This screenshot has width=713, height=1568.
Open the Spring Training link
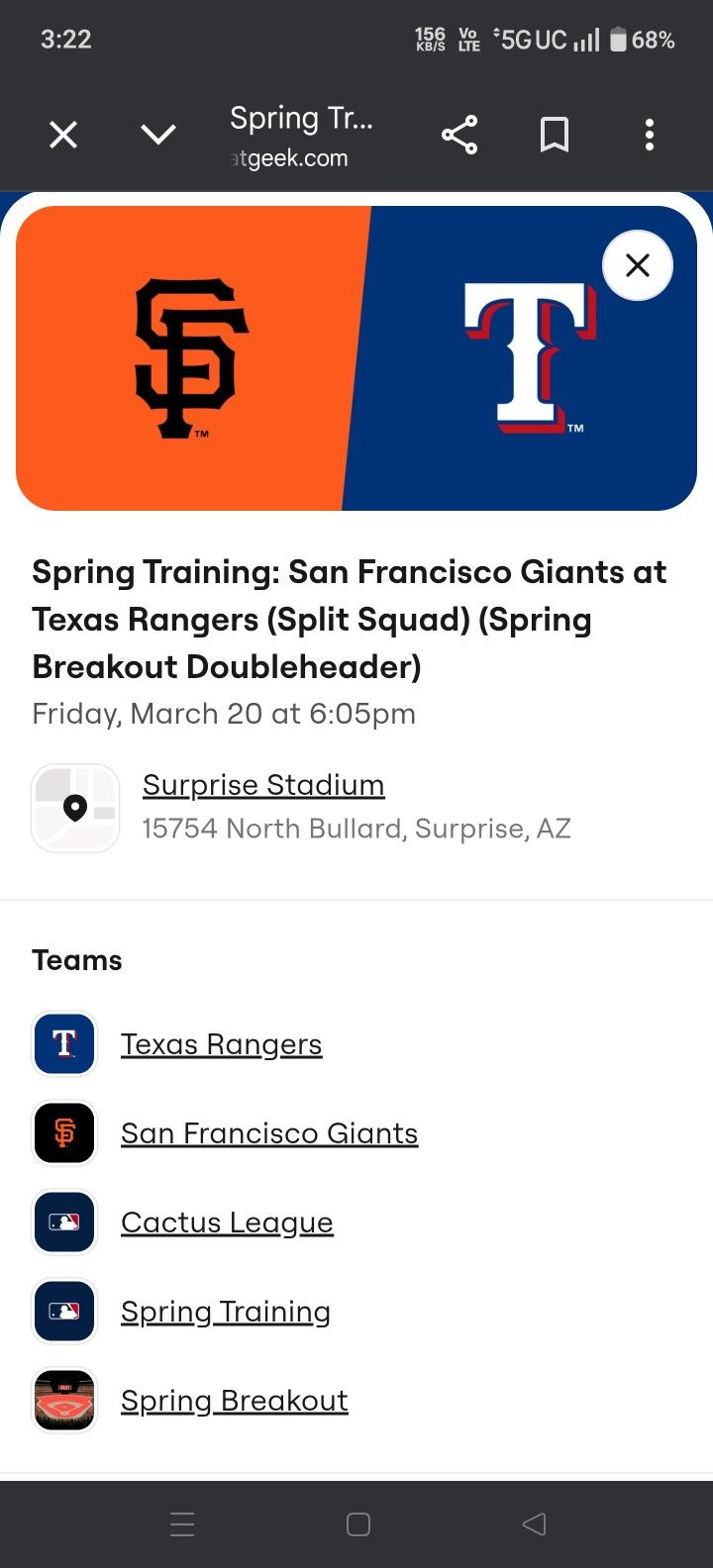226,1312
